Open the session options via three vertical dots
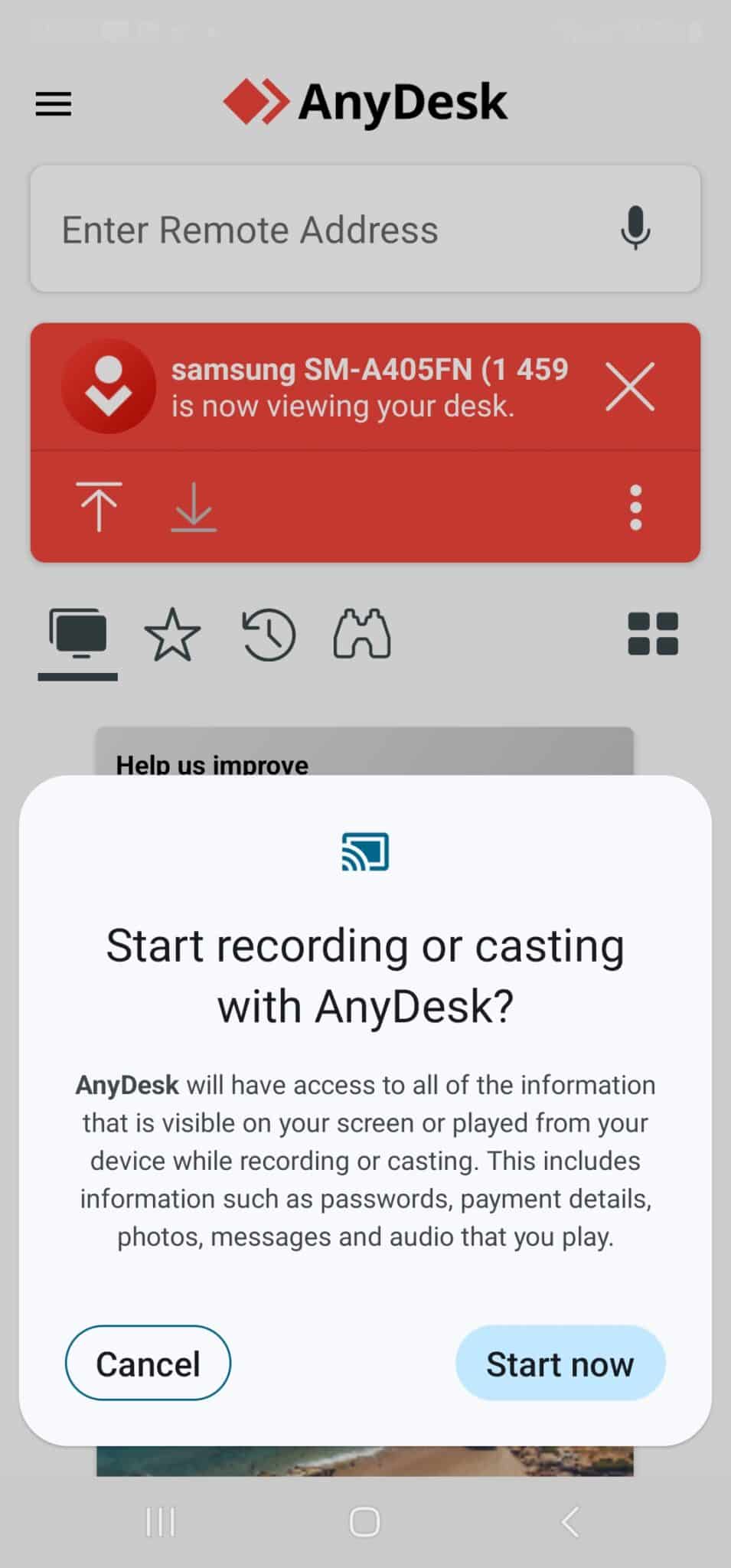The image size is (731, 1568). pos(636,506)
